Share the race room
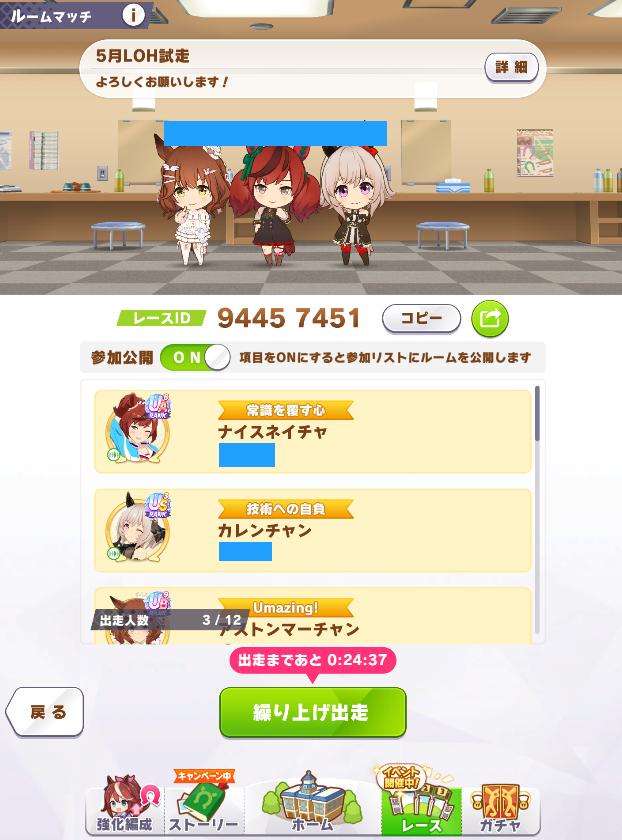This screenshot has width=622, height=840. click(x=490, y=318)
